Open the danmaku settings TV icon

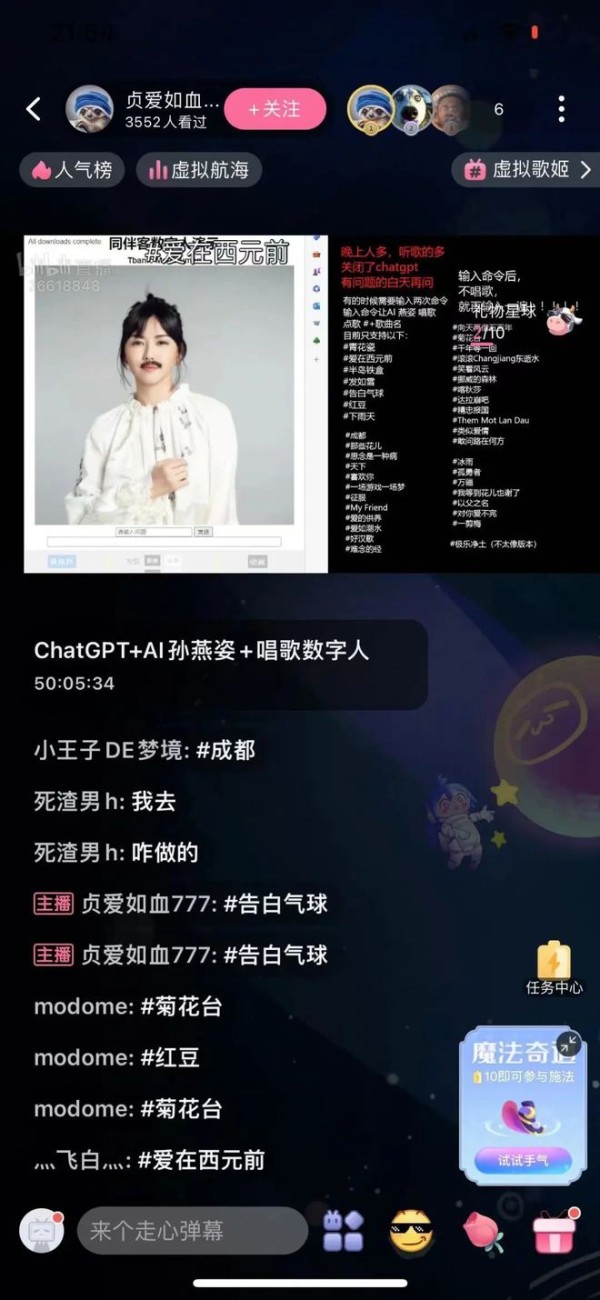pos(41,1231)
